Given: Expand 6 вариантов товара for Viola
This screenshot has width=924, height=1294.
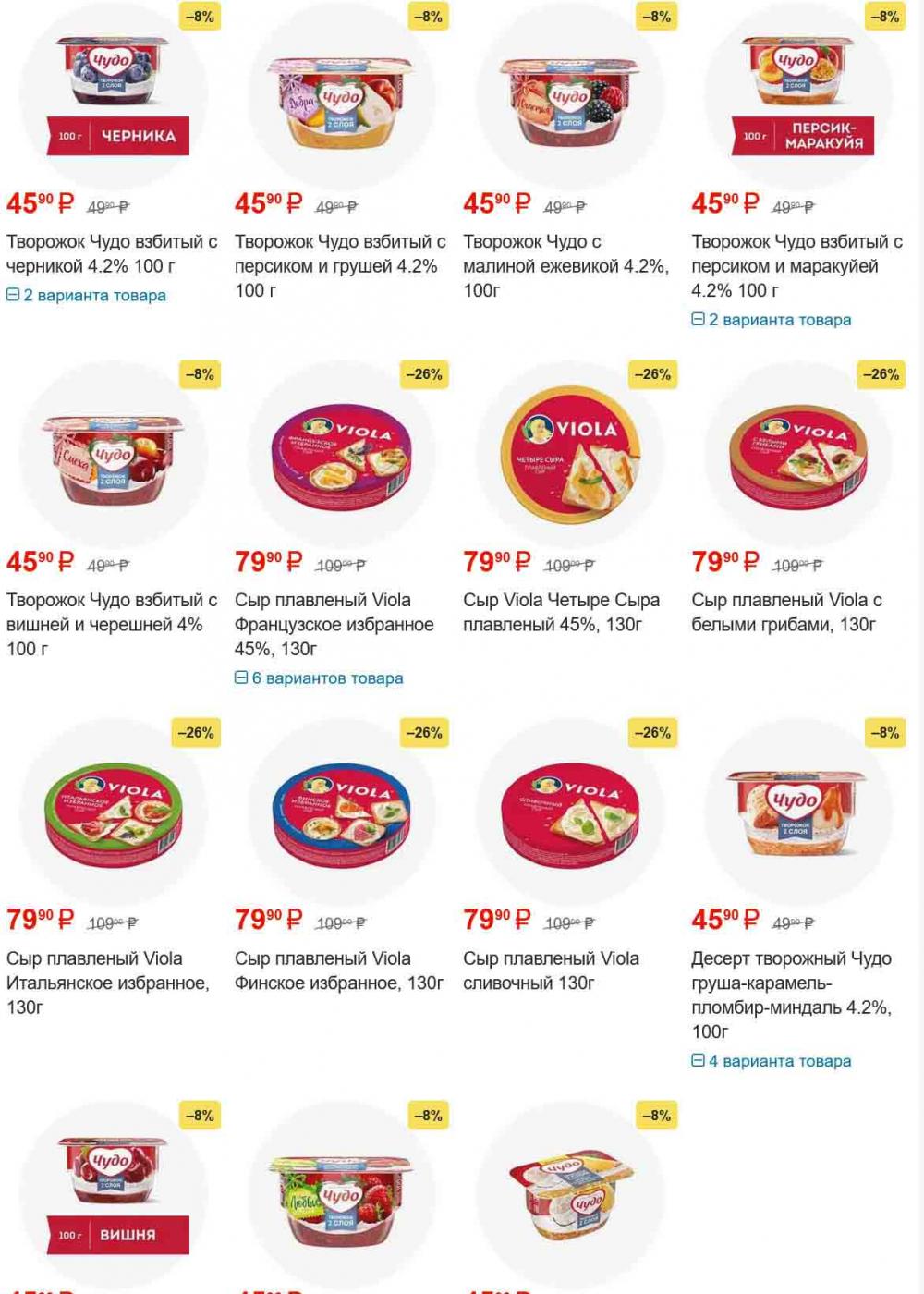Looking at the screenshot, I should (x=320, y=678).
